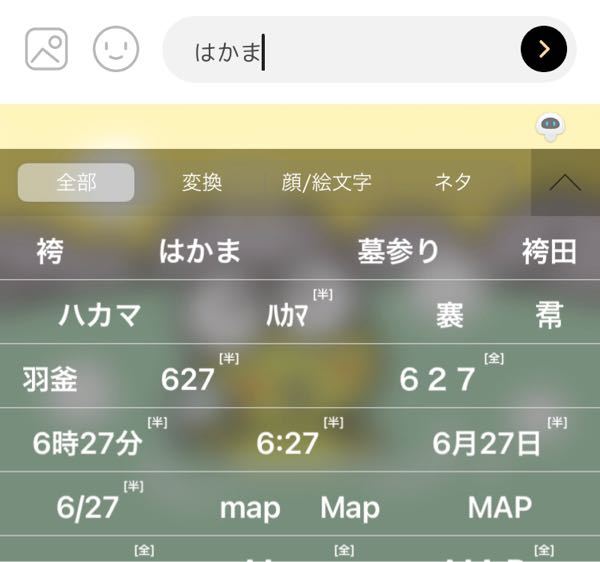Switch to the 顔/絵文字 tab

coord(326,183)
